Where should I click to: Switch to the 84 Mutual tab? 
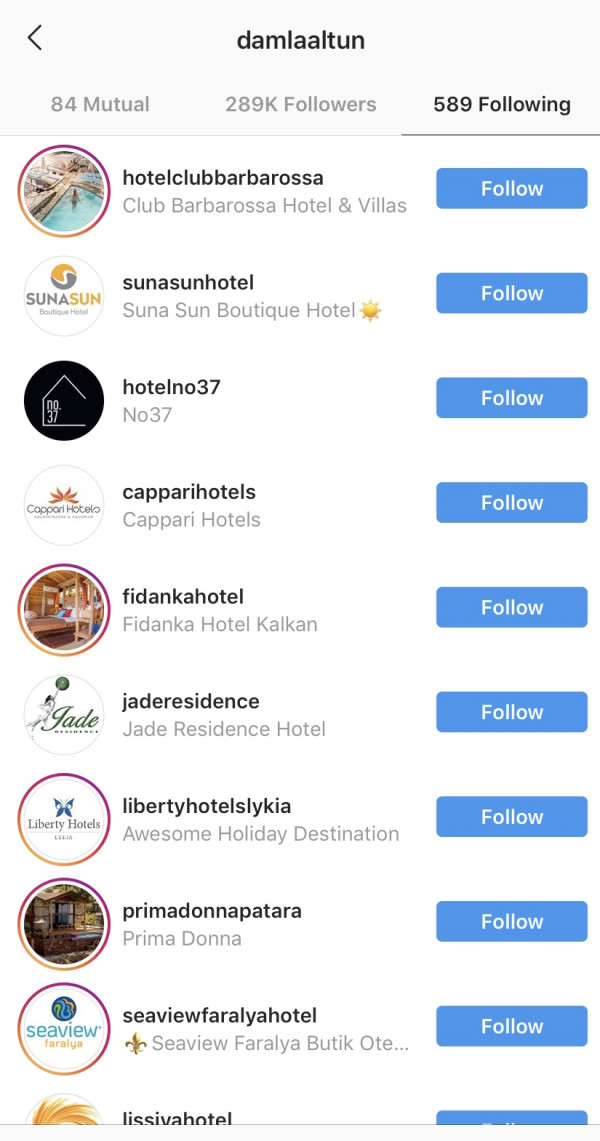click(100, 104)
